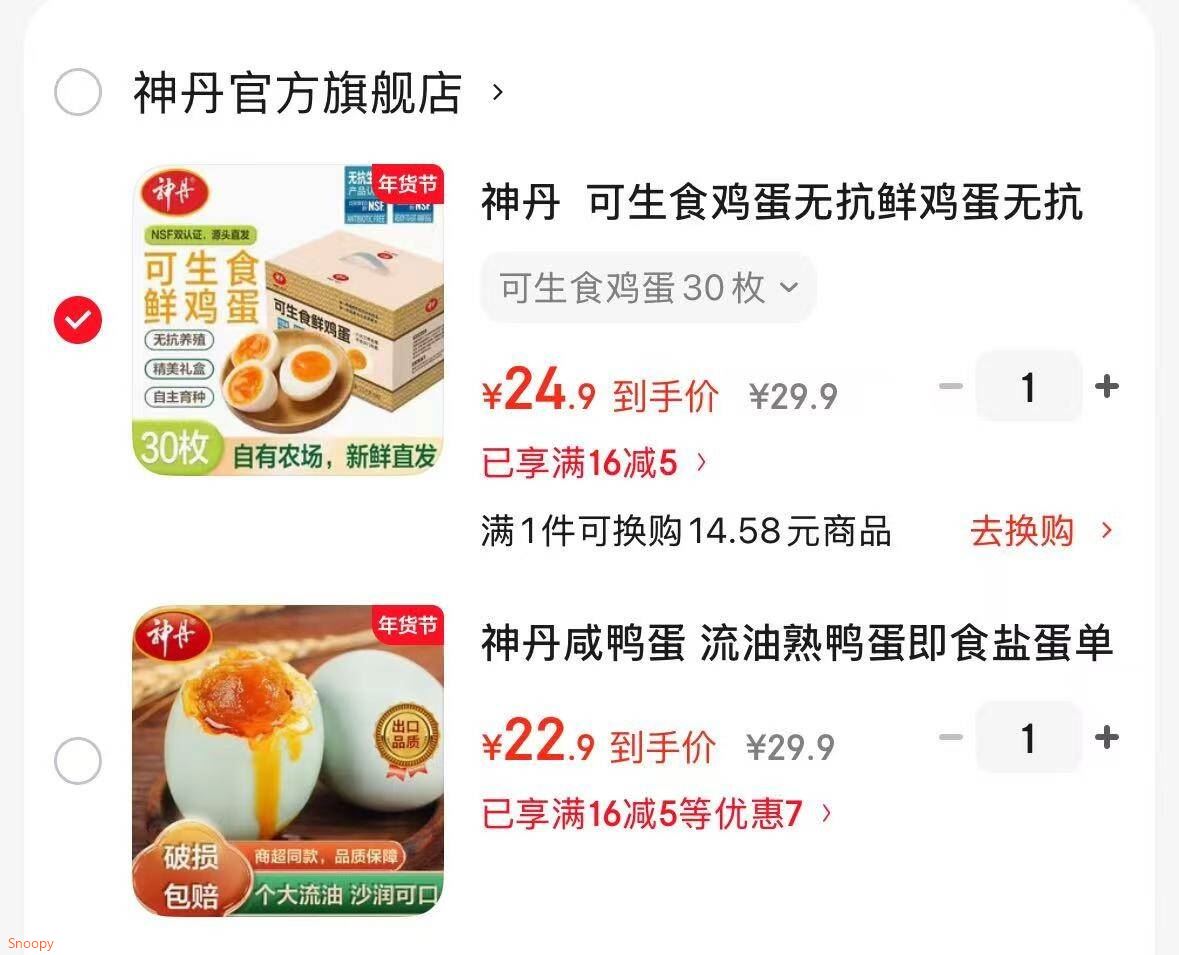Select all items from 神丹官方旗舰店
1179x955 pixels.
78,93
